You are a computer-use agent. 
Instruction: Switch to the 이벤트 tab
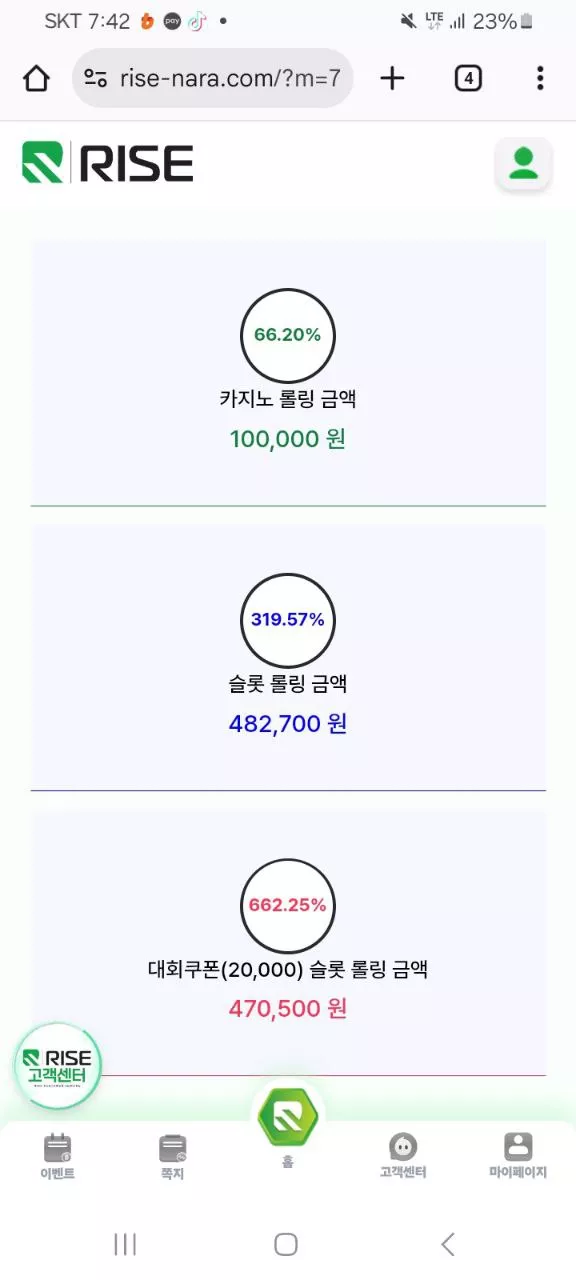point(58,1156)
